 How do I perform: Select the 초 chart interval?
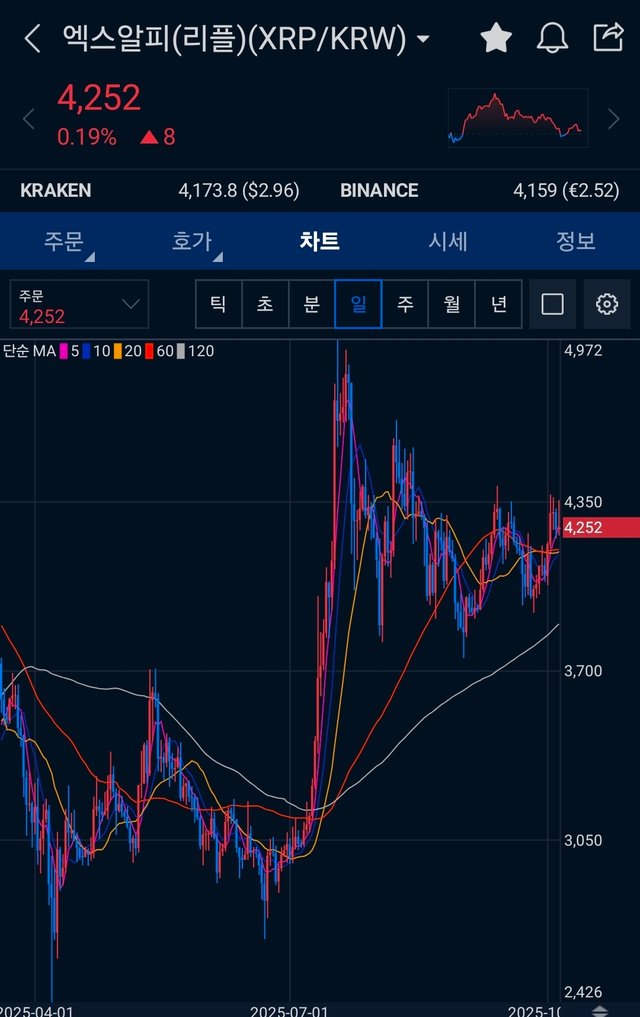click(265, 304)
